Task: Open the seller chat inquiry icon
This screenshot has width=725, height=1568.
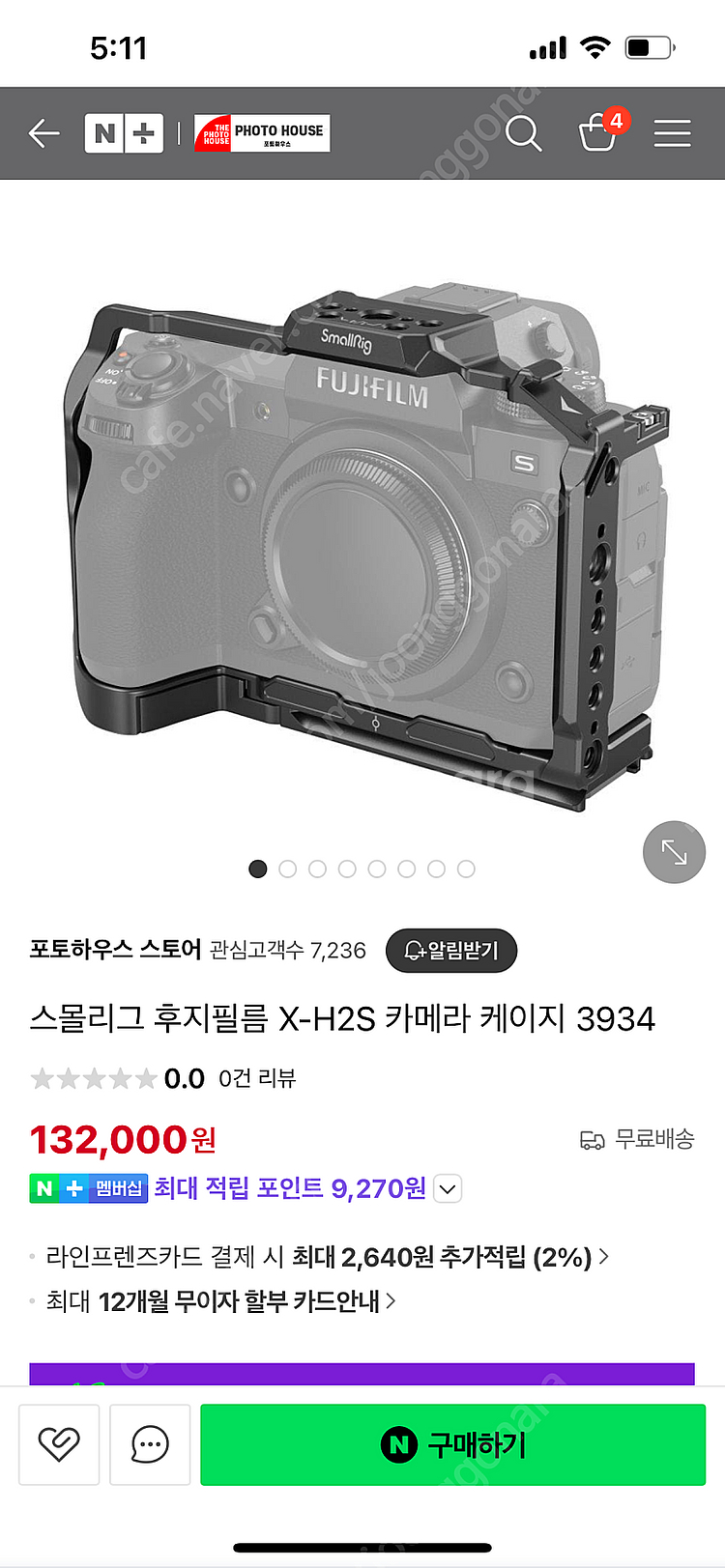Action: click(150, 1444)
